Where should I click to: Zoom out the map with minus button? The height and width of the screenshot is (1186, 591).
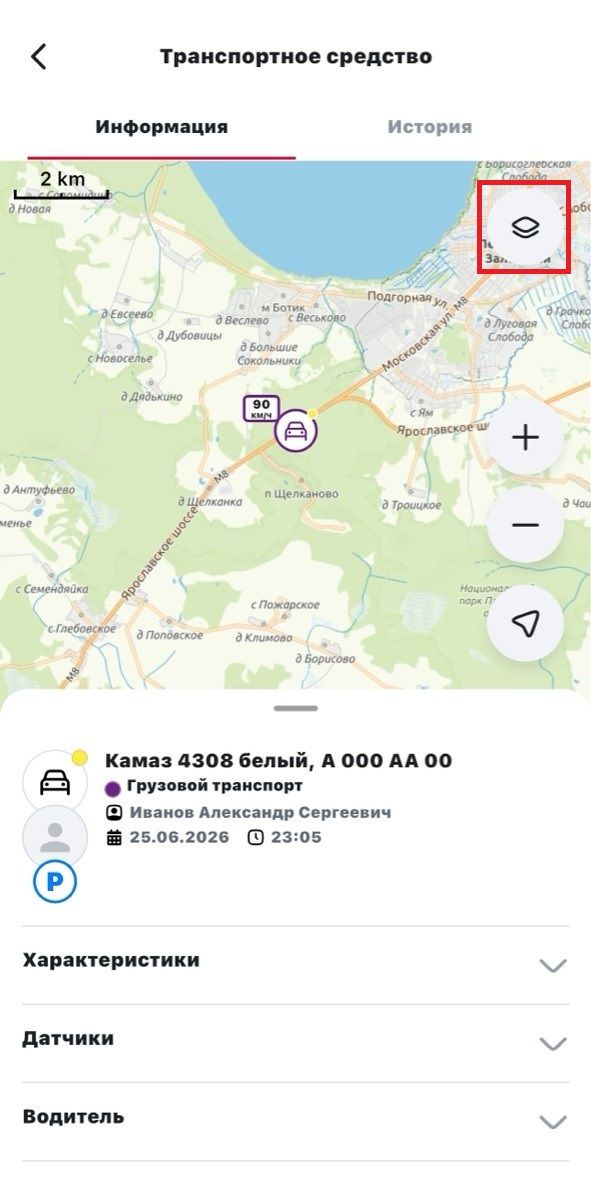tap(525, 525)
